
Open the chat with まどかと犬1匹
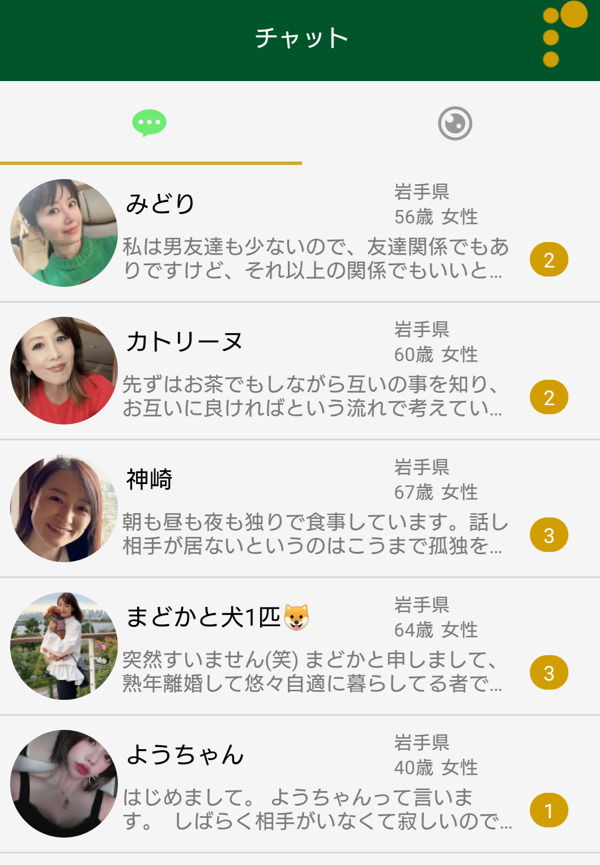pyautogui.click(x=300, y=647)
